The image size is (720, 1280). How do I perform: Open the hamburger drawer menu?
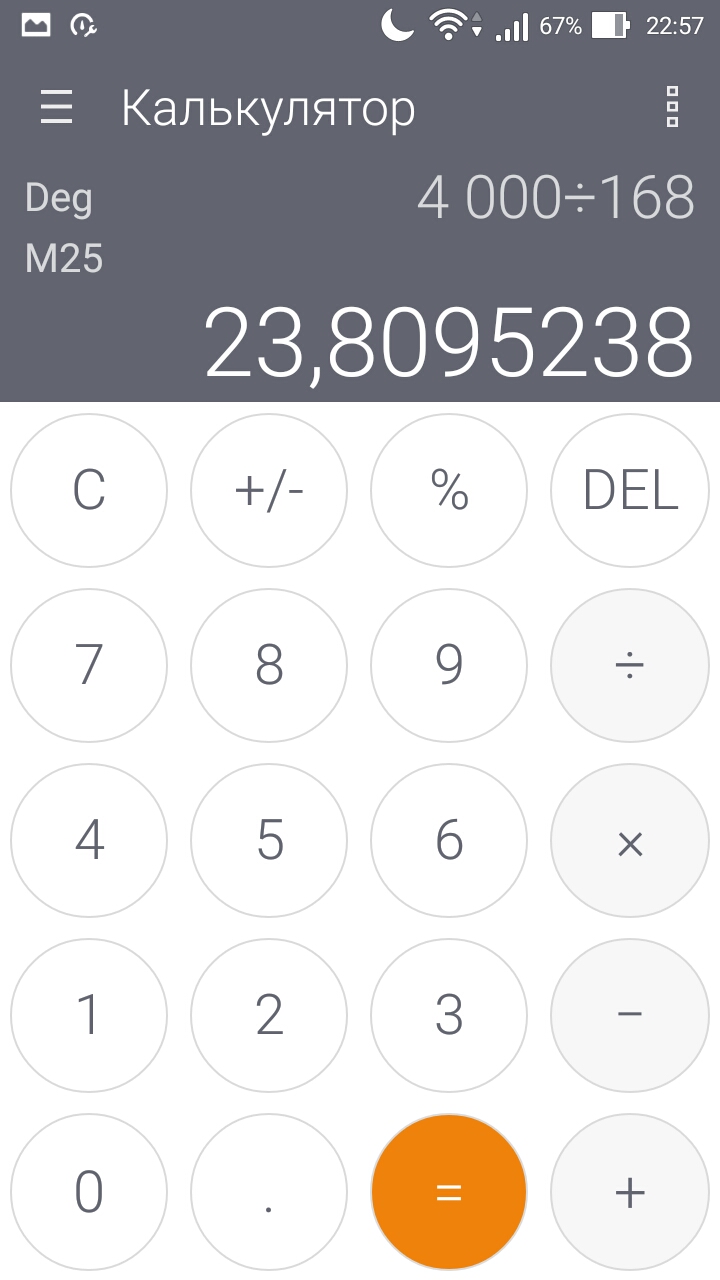pos(57,107)
